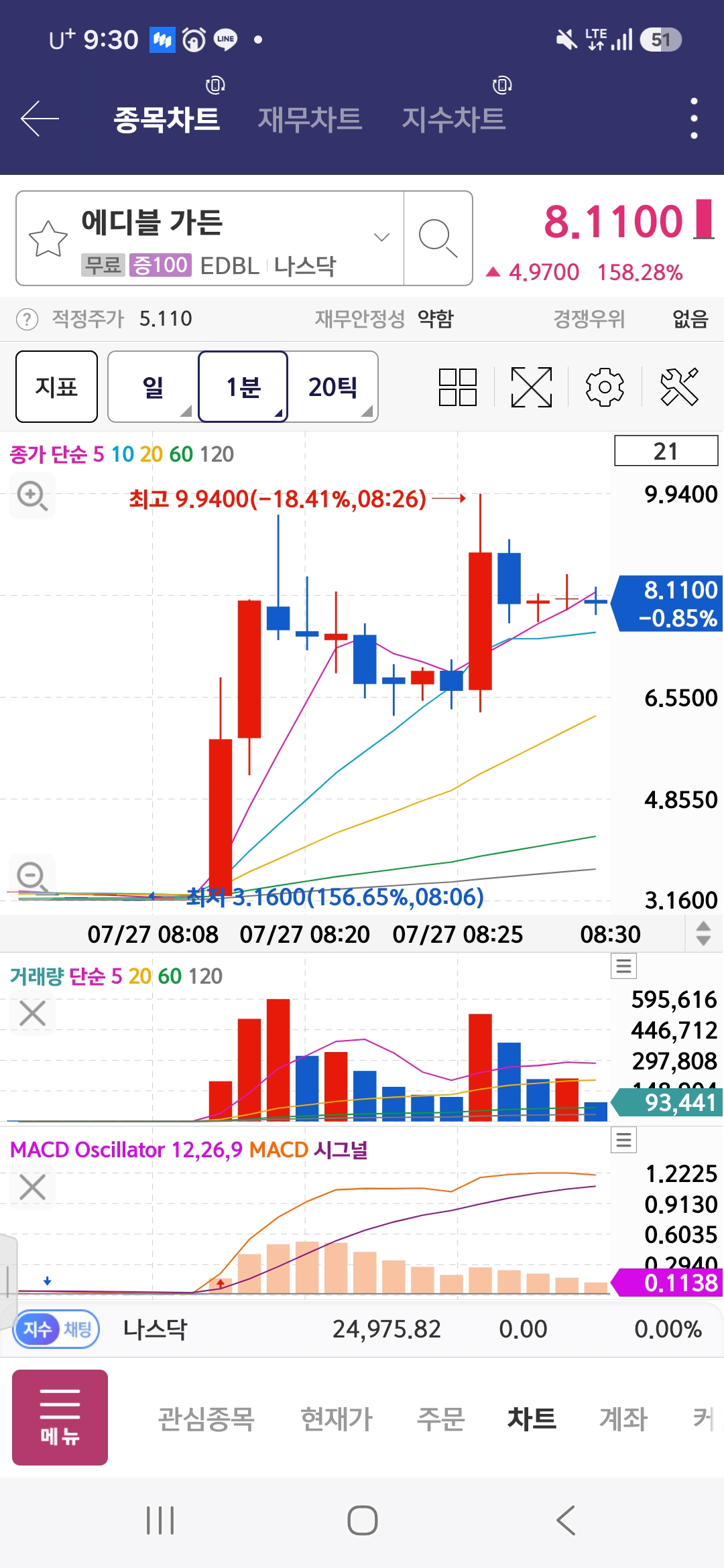The height and width of the screenshot is (1568, 724).
Task: Open the chart drawing tools icon
Action: [679, 387]
